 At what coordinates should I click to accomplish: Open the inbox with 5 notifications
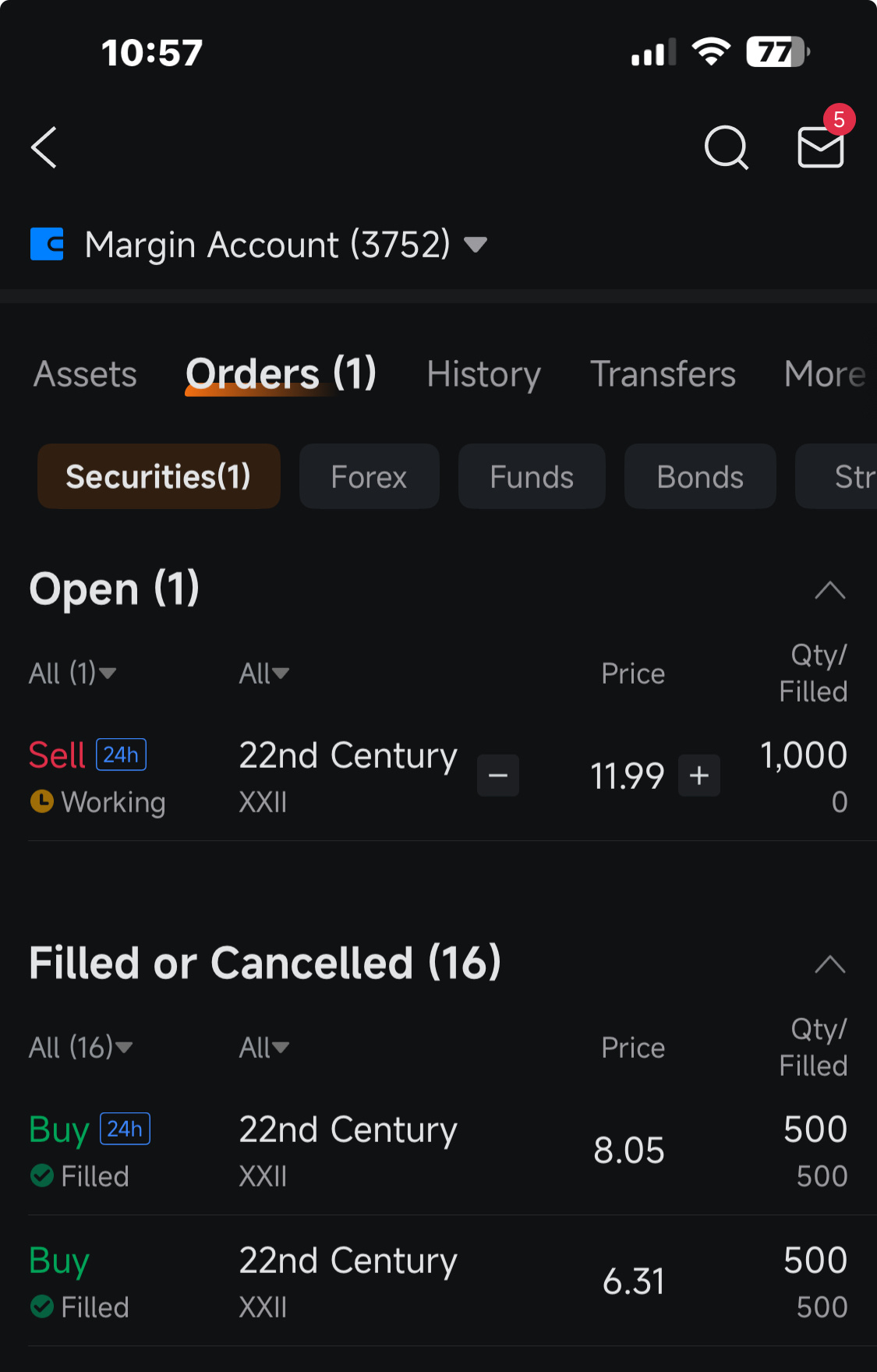click(819, 150)
